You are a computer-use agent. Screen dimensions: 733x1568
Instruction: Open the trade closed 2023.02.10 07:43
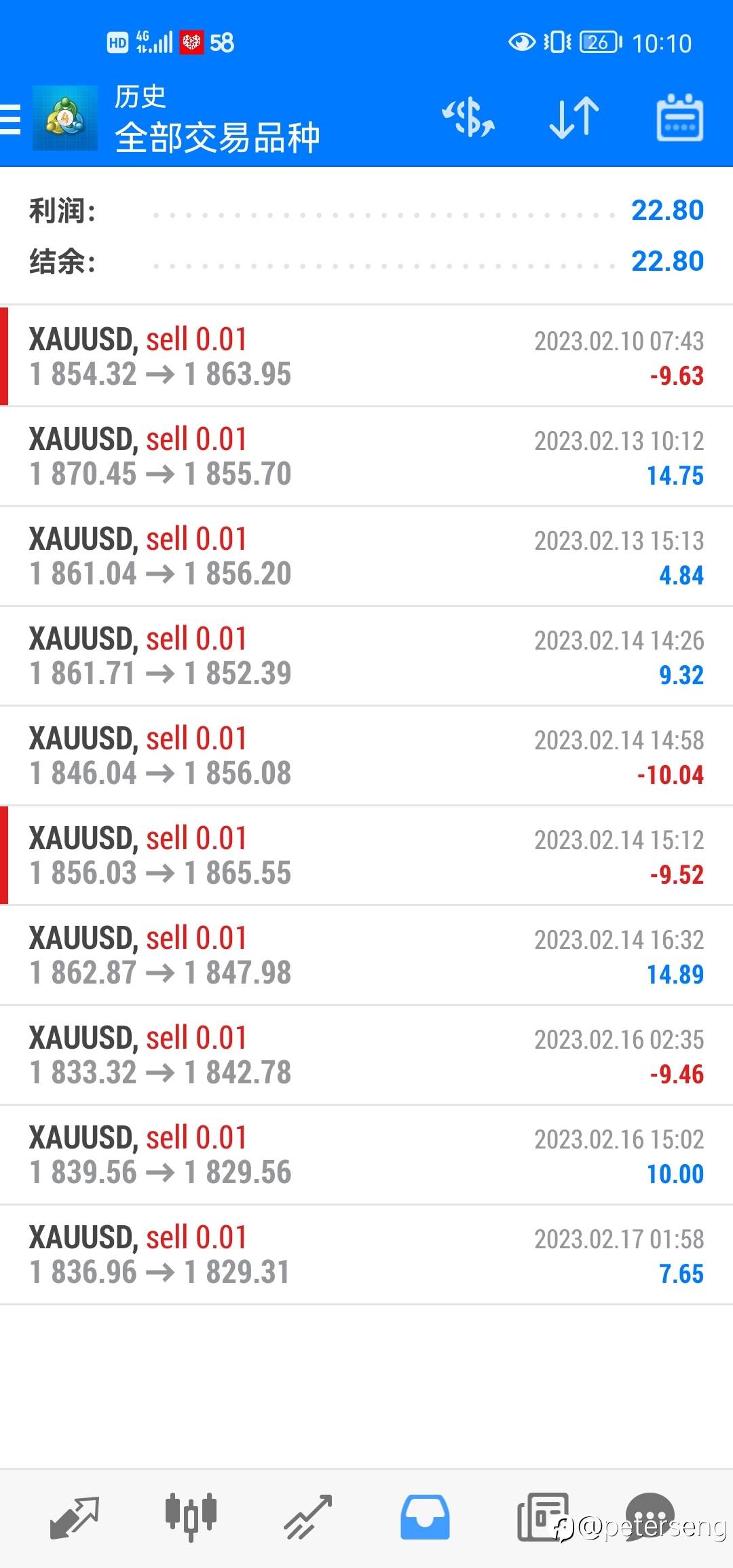(x=366, y=356)
